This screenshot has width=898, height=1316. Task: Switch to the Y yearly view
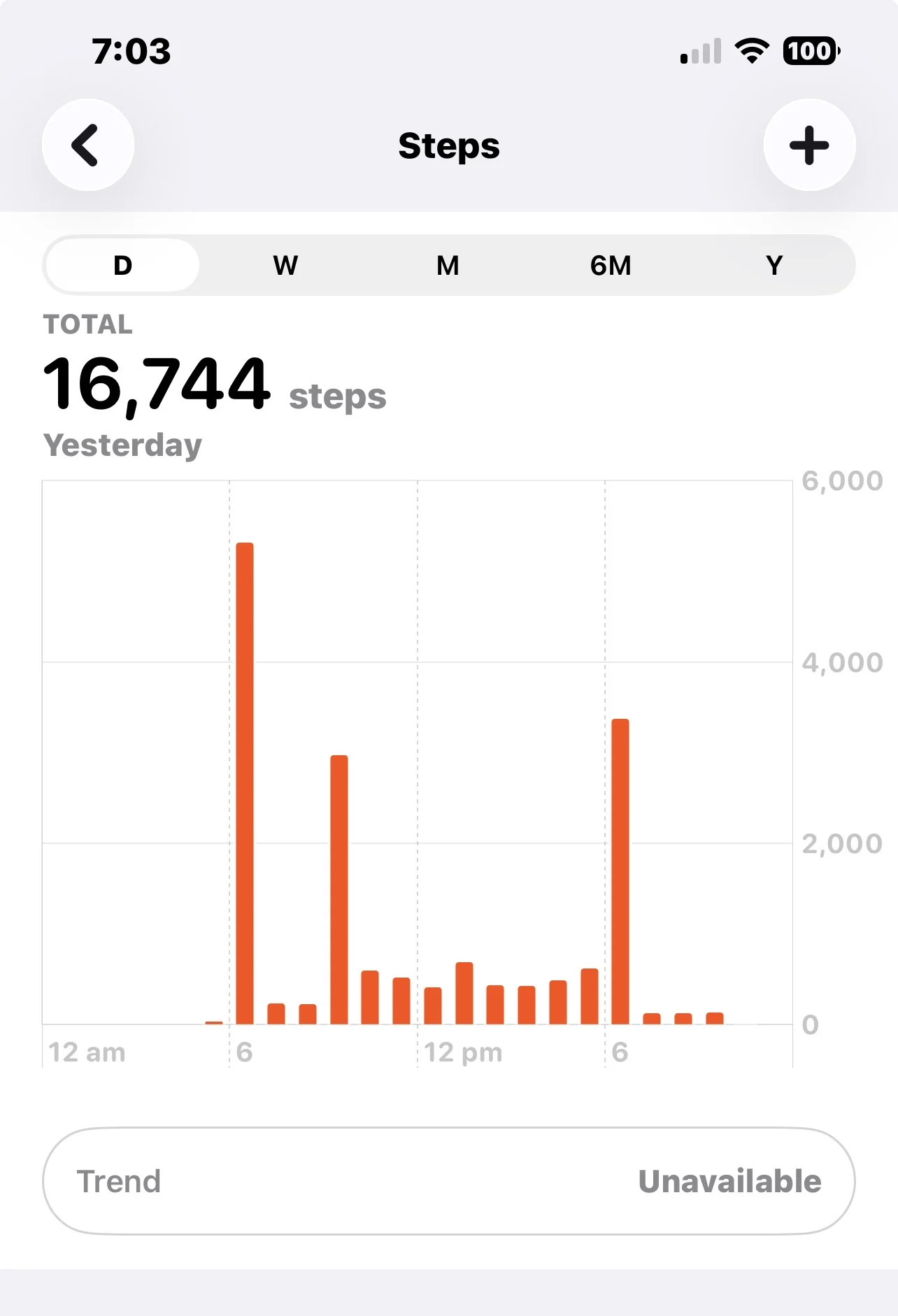pos(774,266)
